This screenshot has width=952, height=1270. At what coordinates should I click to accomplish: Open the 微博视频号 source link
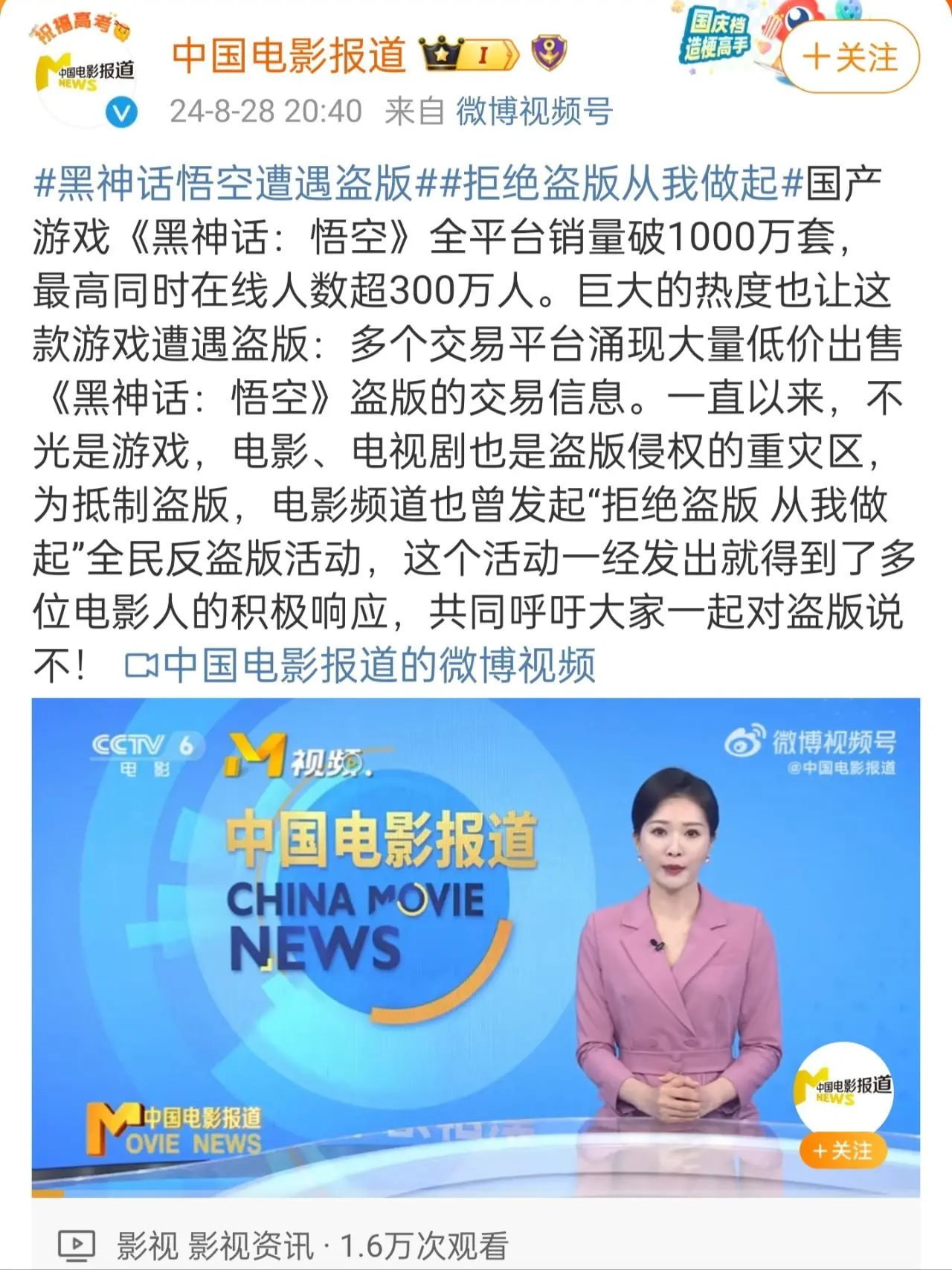click(x=534, y=112)
